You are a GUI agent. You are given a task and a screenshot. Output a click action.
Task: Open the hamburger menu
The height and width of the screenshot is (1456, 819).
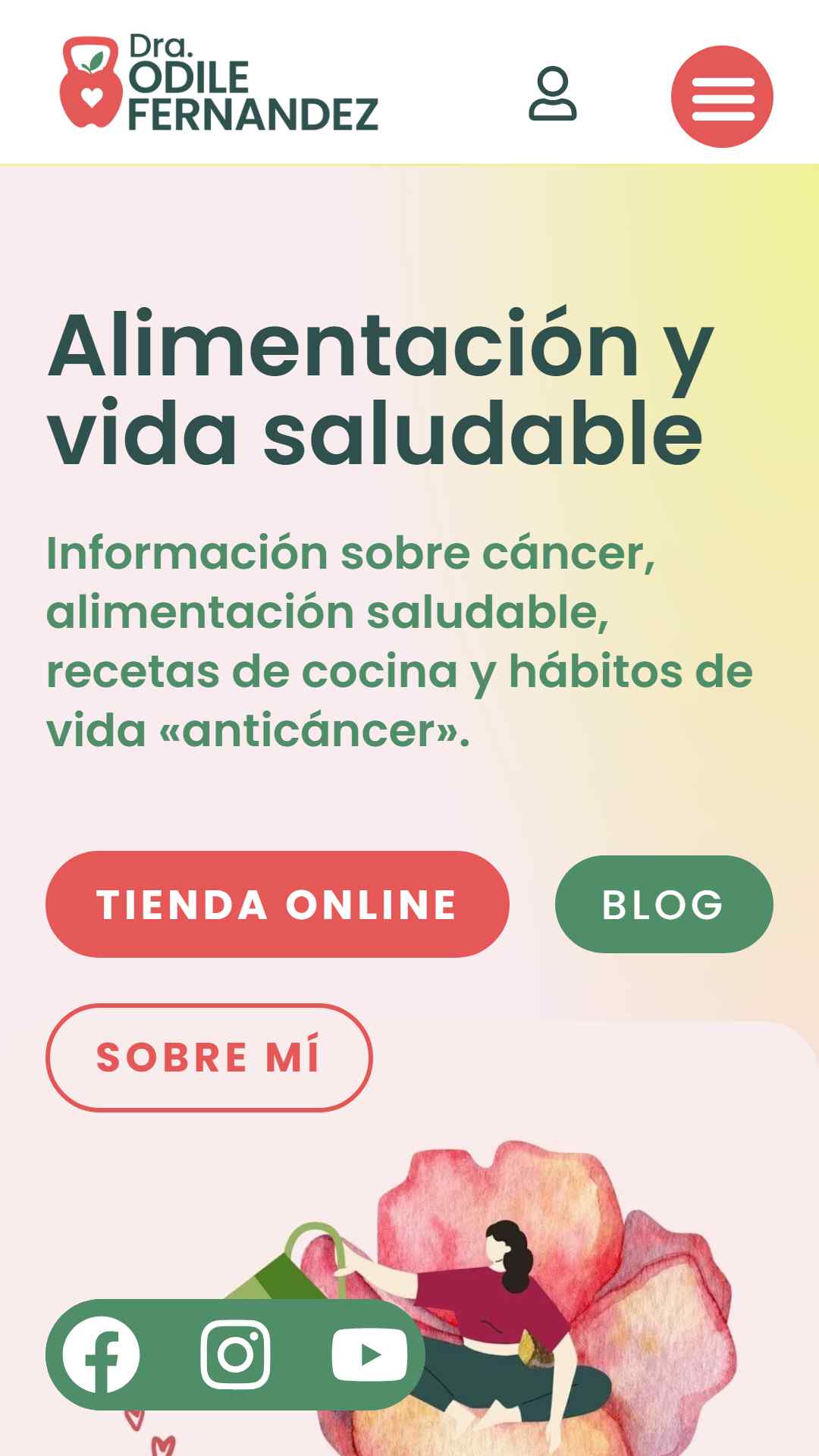721,96
